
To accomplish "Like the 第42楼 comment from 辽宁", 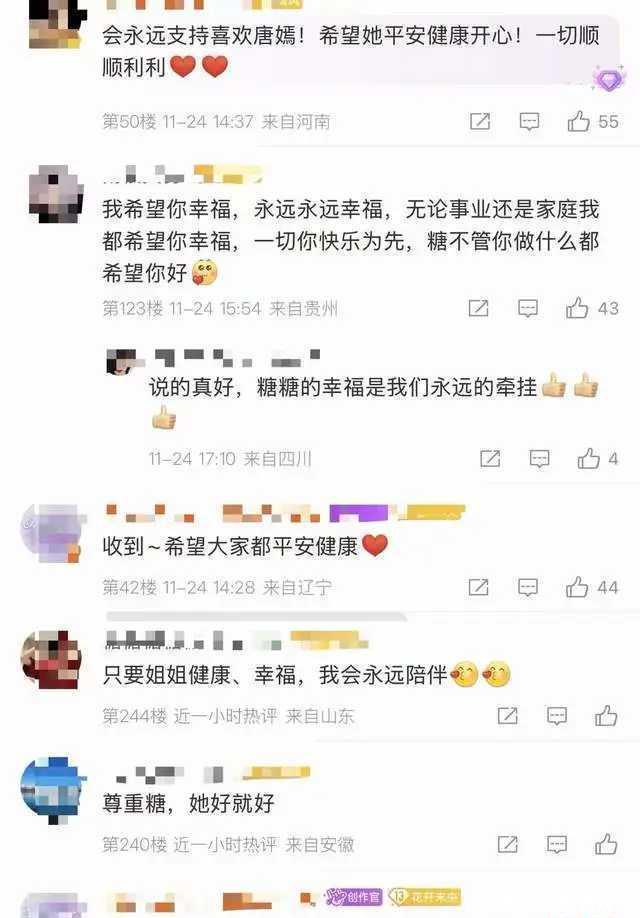I will click(x=578, y=587).
